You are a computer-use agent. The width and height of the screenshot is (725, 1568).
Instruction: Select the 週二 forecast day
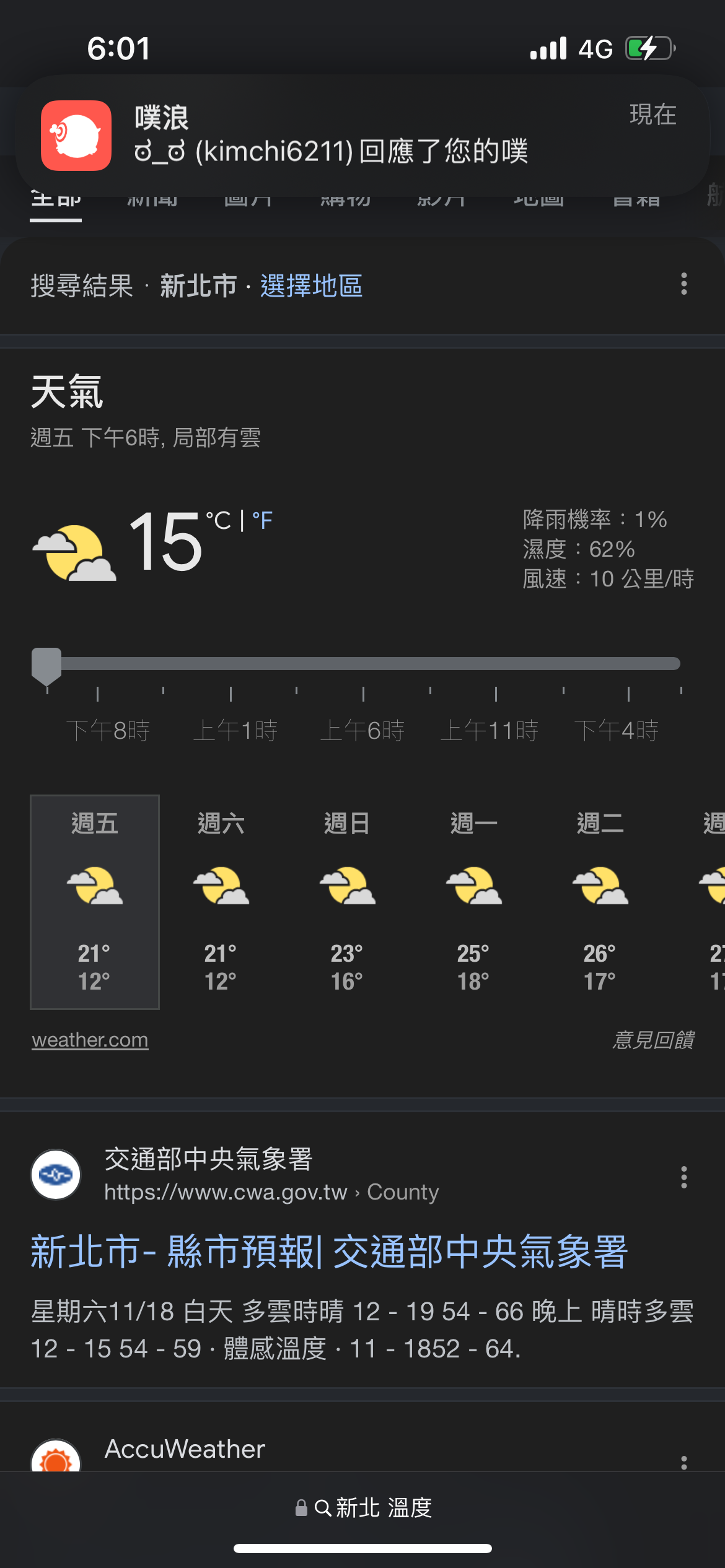tap(600, 902)
